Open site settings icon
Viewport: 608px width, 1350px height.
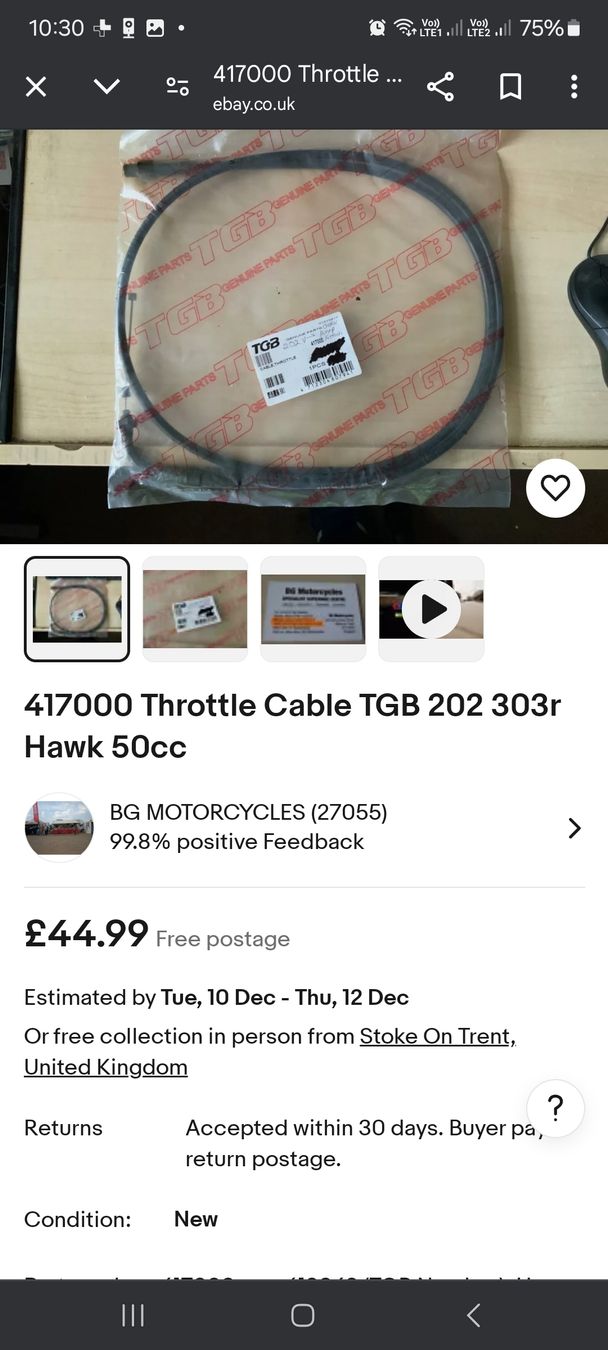pyautogui.click(x=178, y=87)
